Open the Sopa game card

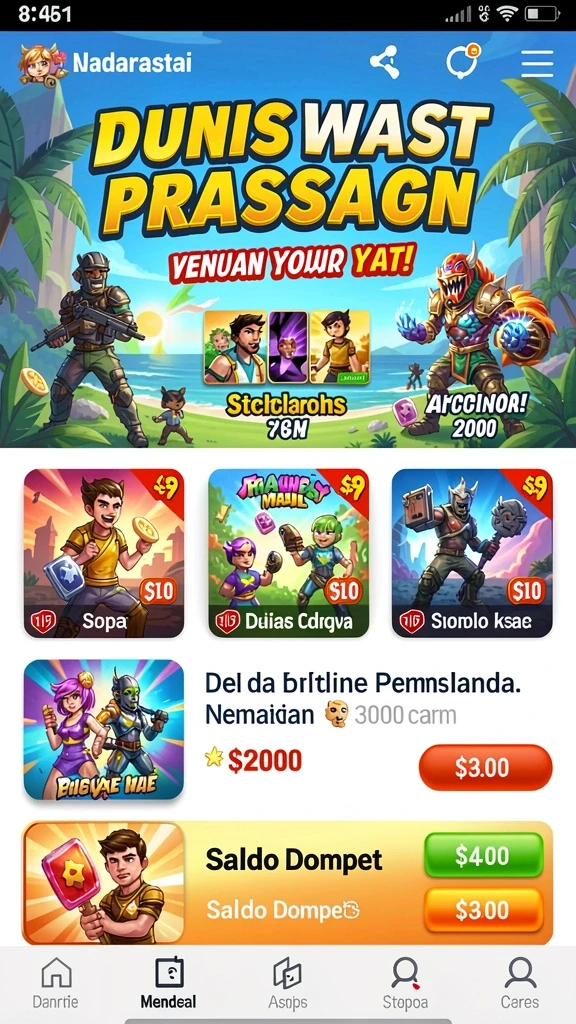tap(104, 553)
